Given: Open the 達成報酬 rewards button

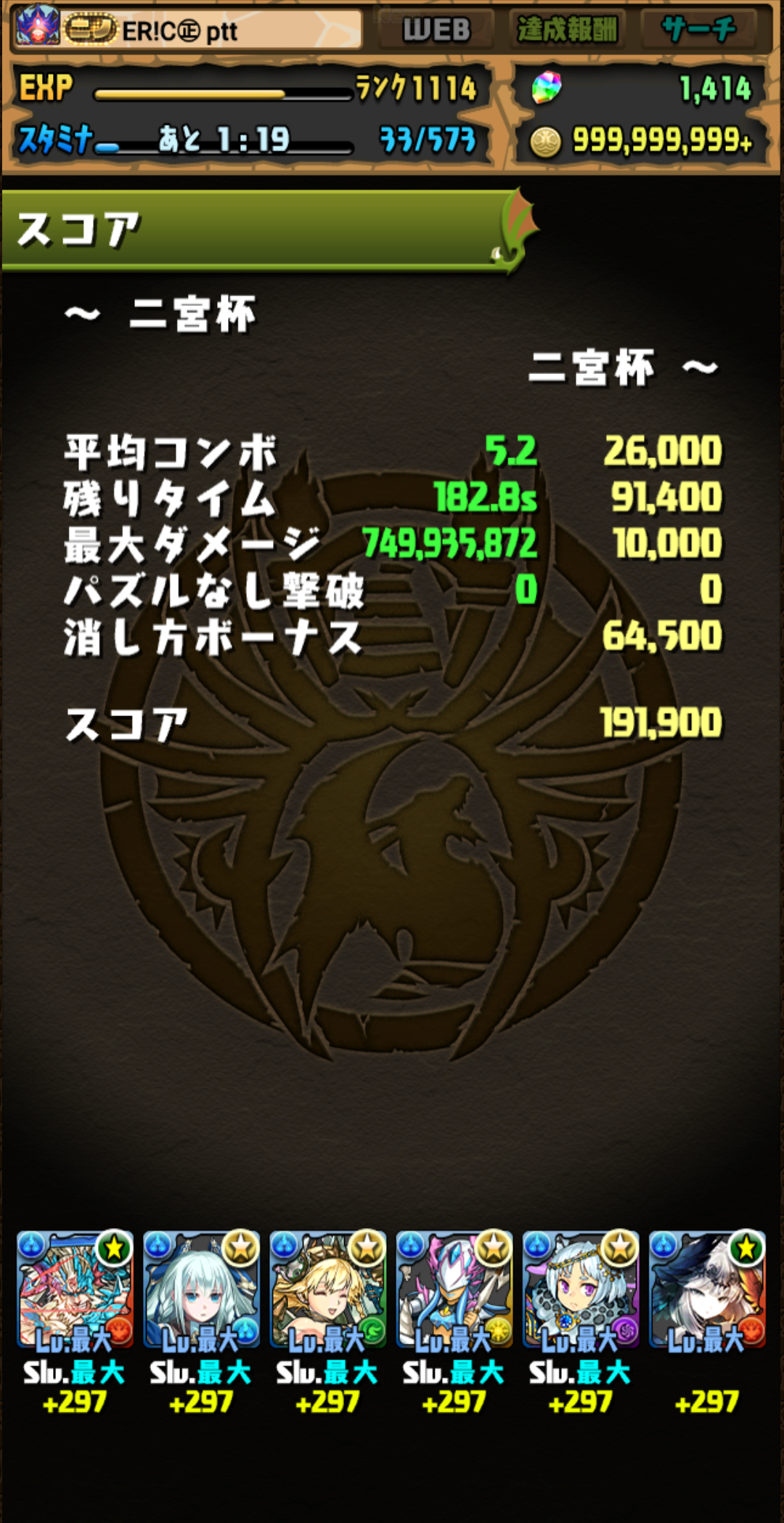Looking at the screenshot, I should pyautogui.click(x=567, y=30).
